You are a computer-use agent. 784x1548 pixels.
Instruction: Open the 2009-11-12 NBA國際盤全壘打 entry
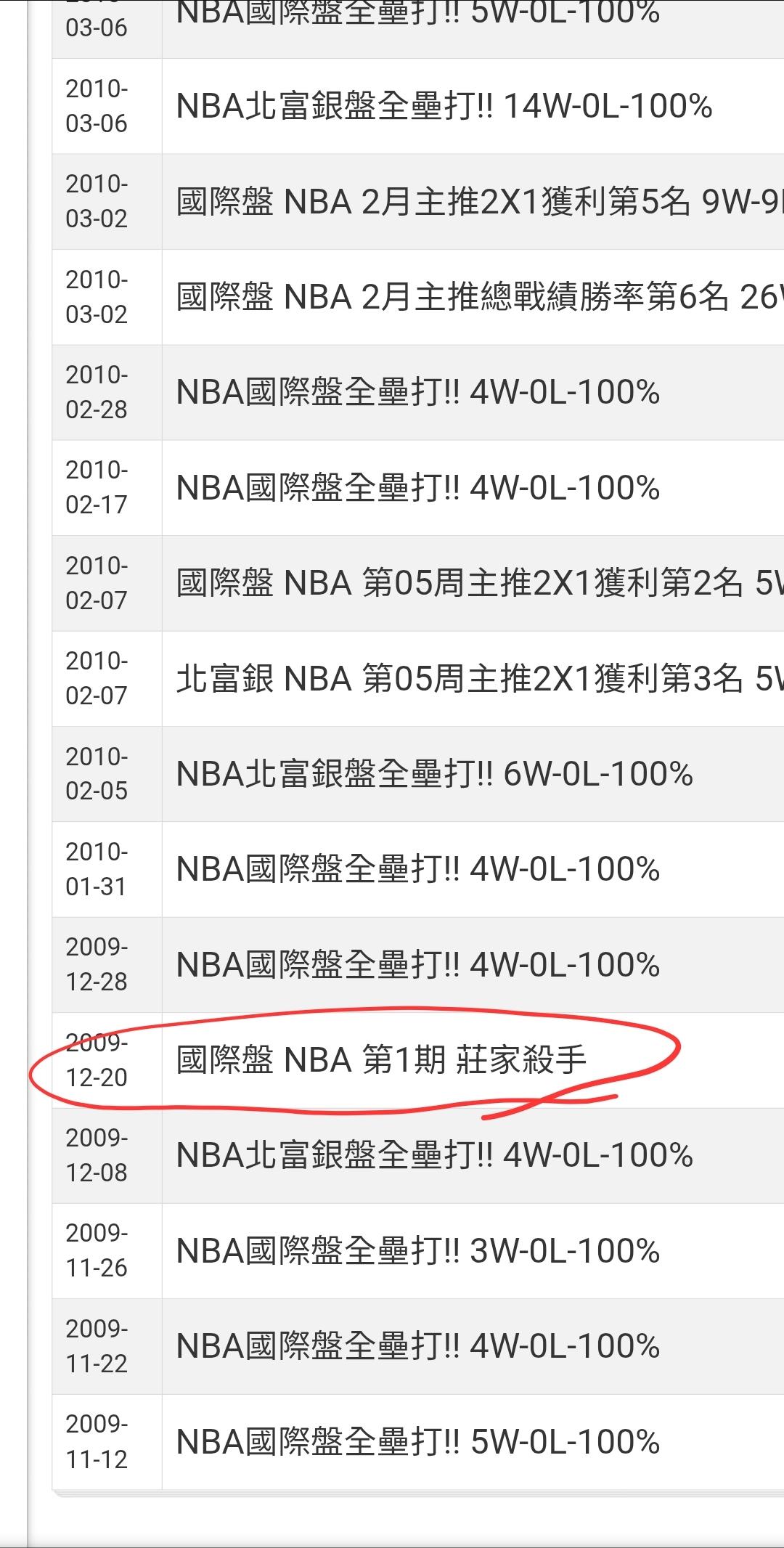coord(418,1442)
